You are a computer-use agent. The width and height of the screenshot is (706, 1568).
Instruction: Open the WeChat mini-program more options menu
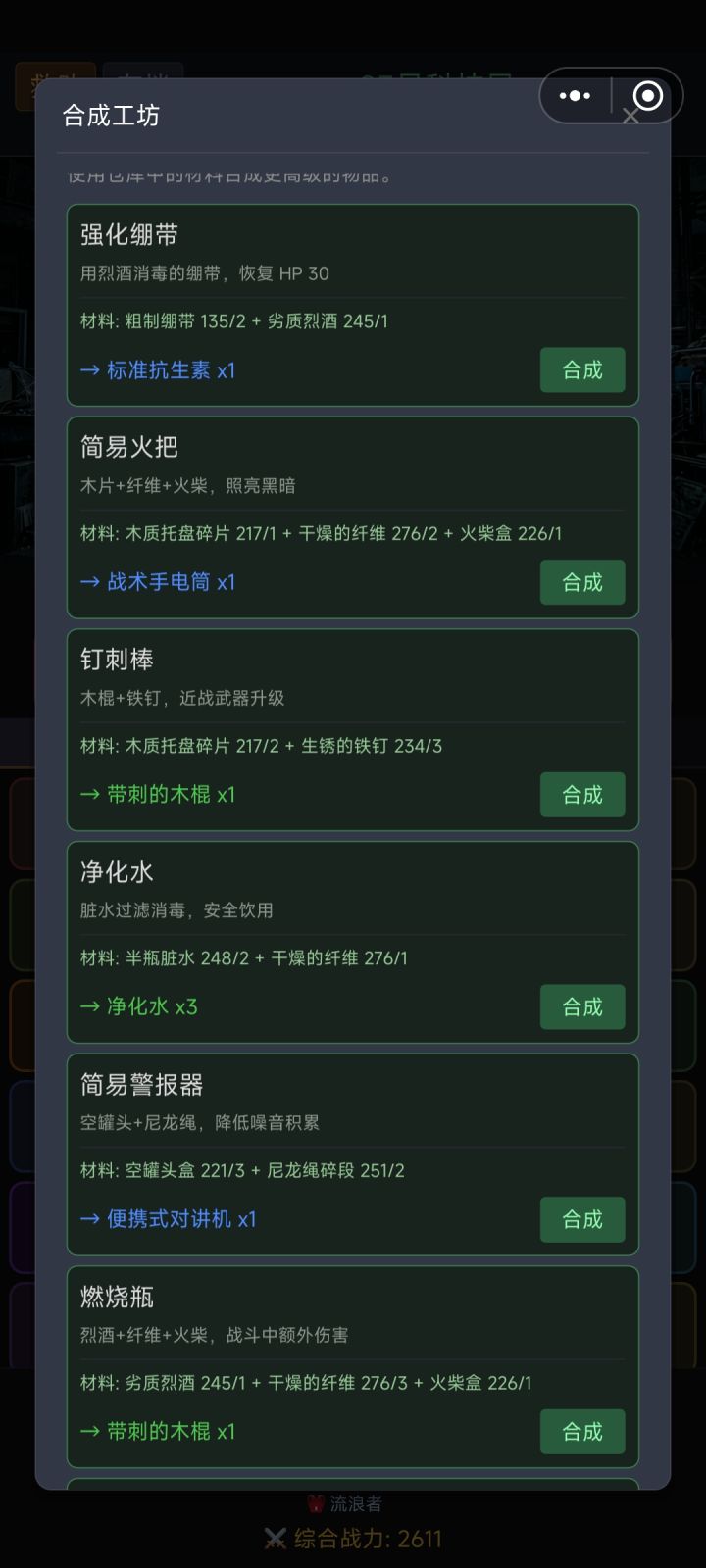coord(576,95)
